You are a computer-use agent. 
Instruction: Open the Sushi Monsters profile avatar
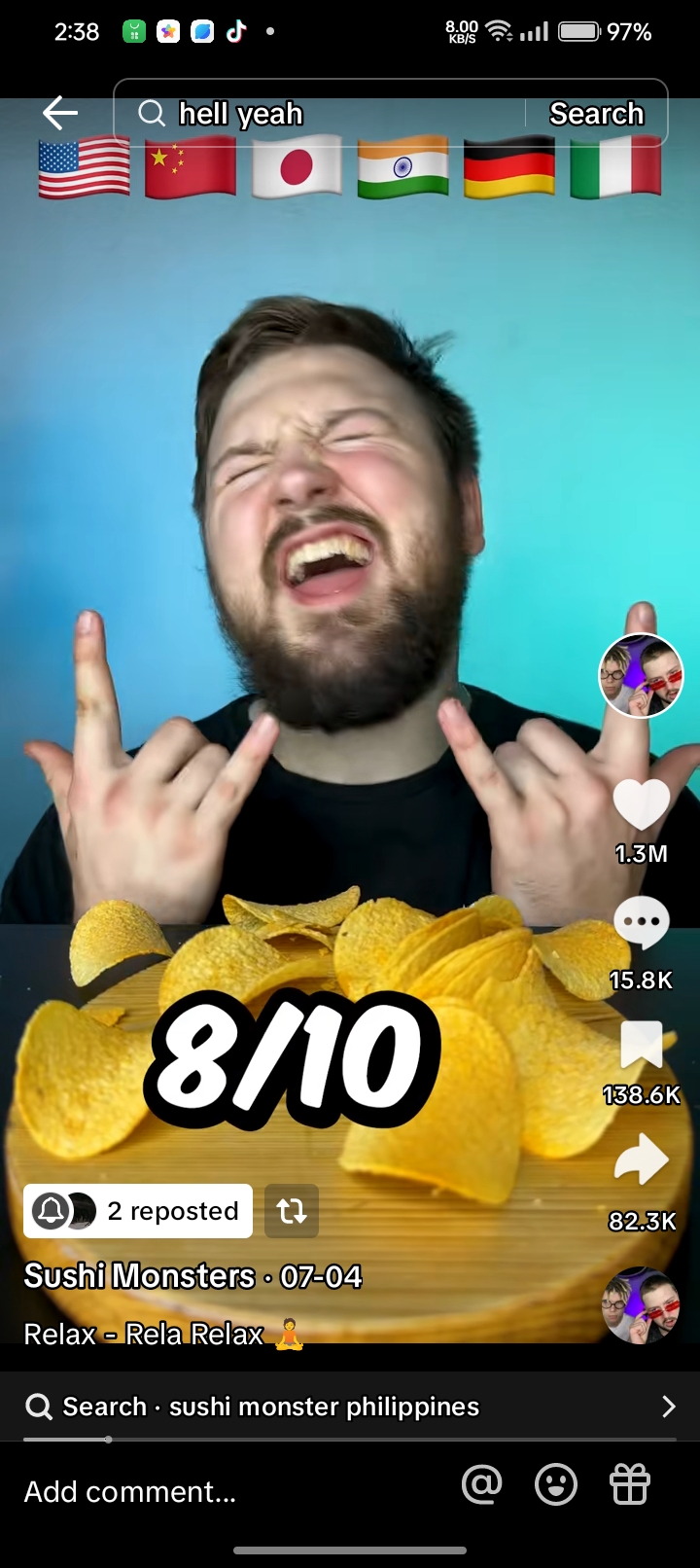point(641,675)
